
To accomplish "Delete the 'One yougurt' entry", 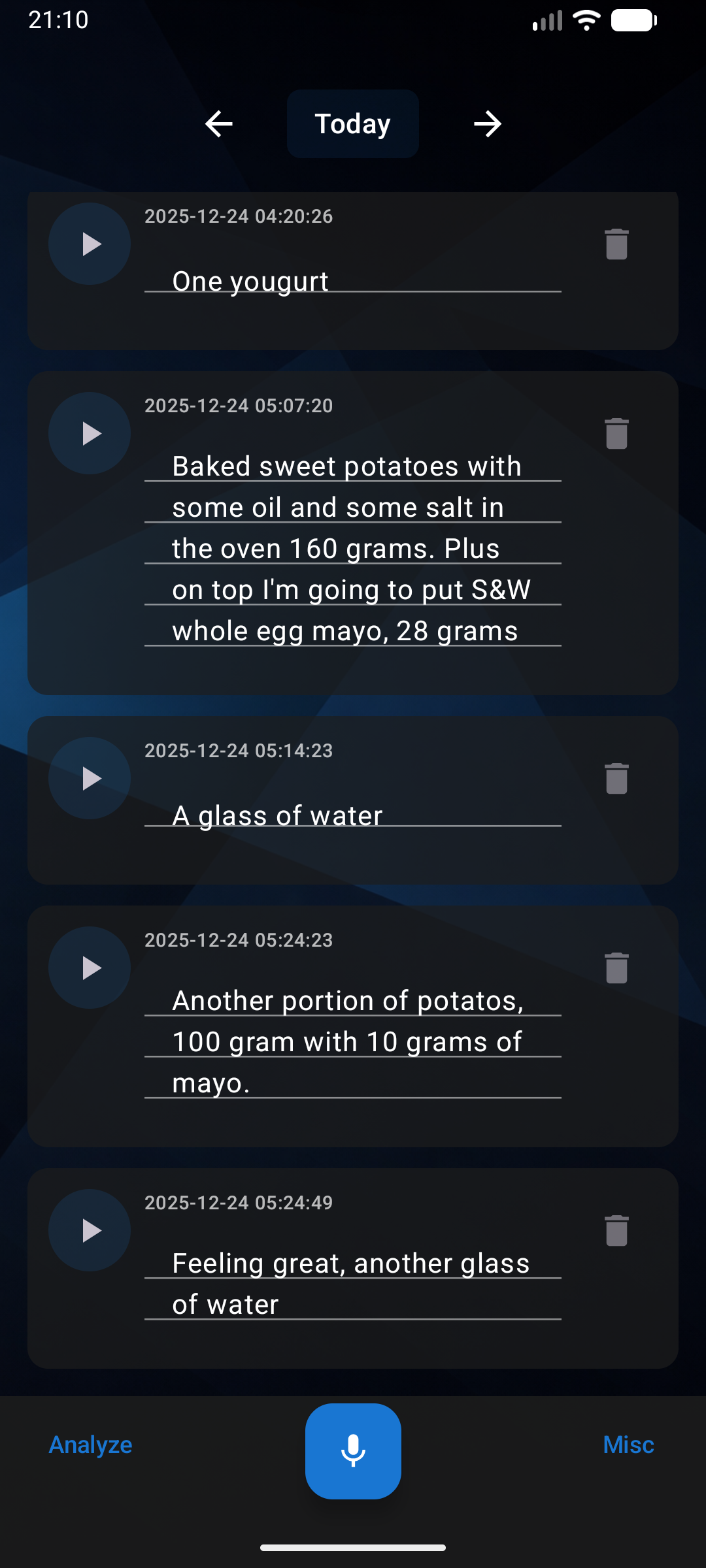I will click(615, 243).
